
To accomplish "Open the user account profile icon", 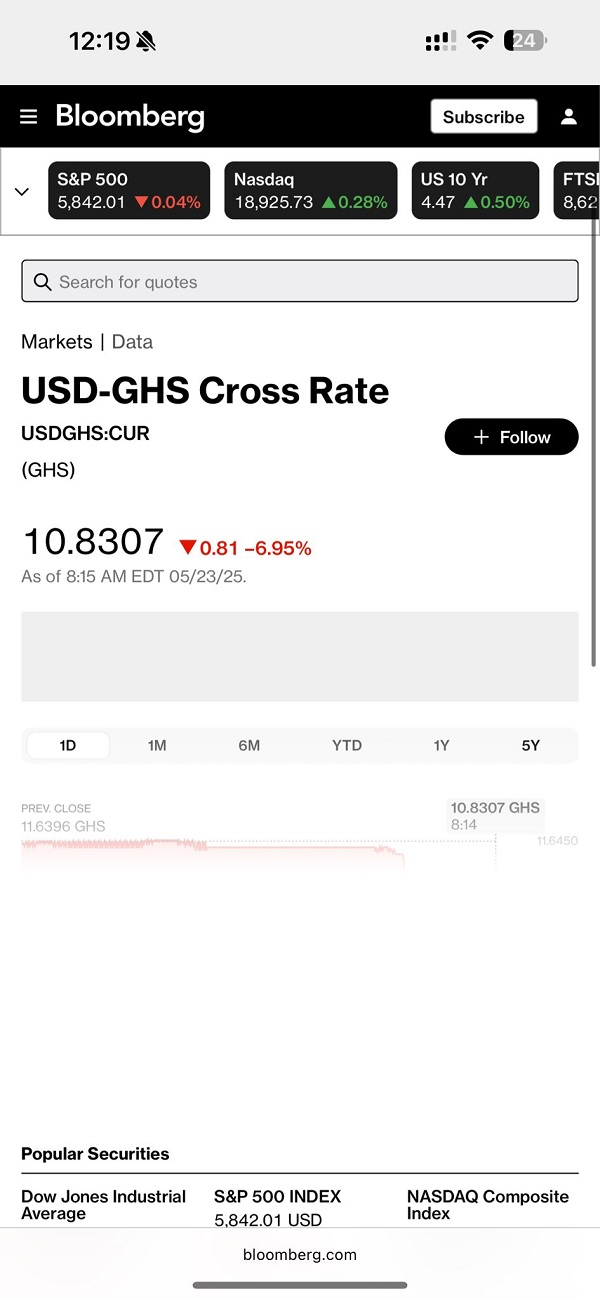I will click(569, 117).
